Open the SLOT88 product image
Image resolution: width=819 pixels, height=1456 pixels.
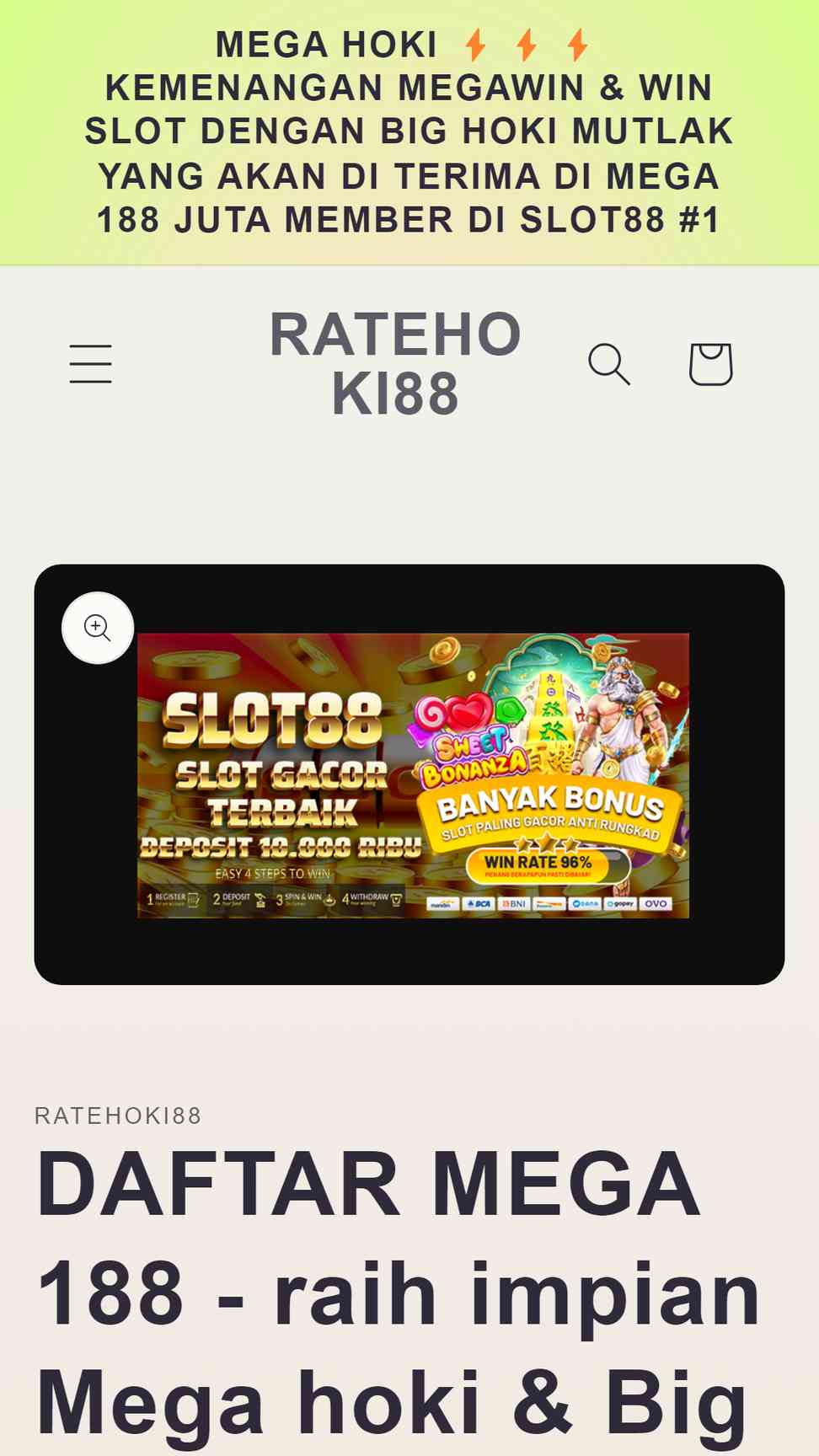pos(413,775)
